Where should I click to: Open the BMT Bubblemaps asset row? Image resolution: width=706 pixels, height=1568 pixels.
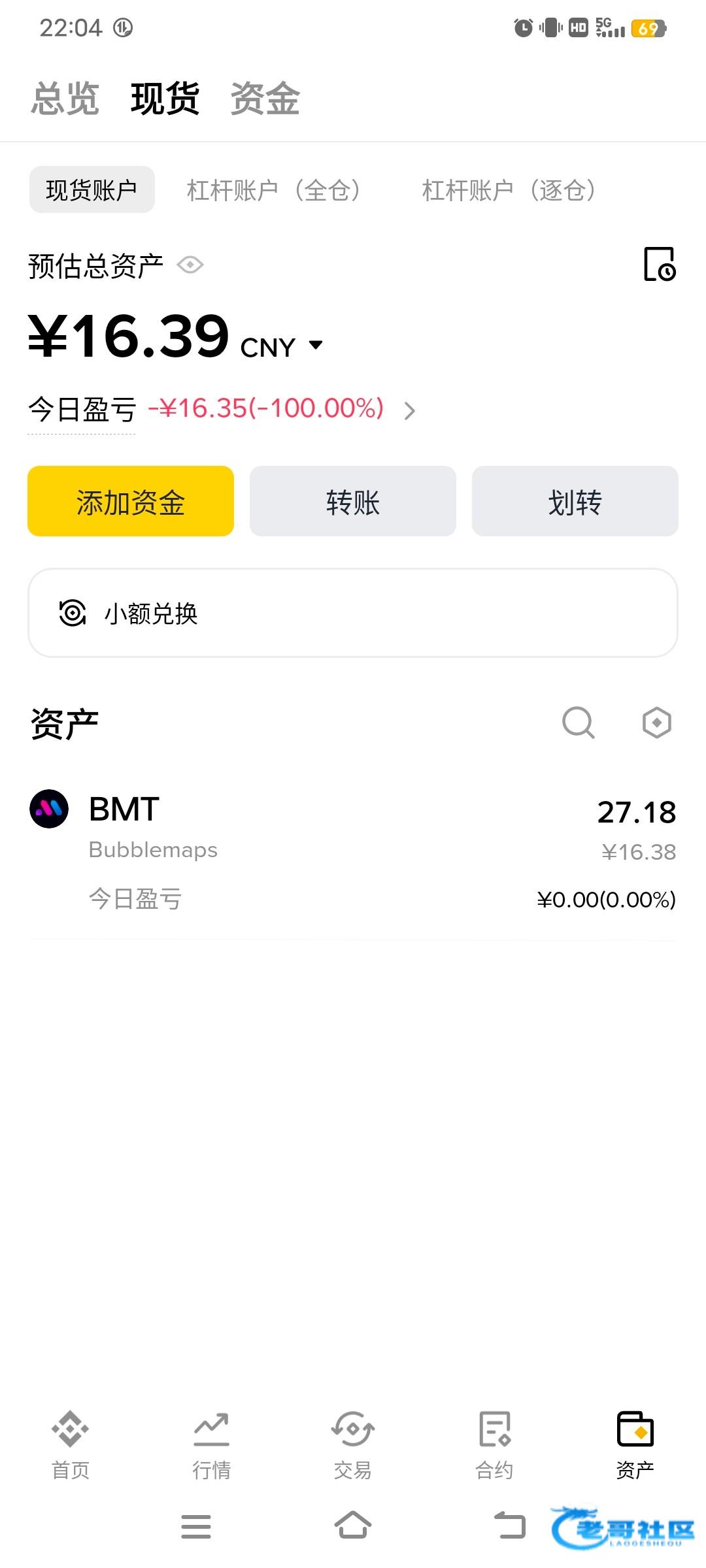pos(353,849)
